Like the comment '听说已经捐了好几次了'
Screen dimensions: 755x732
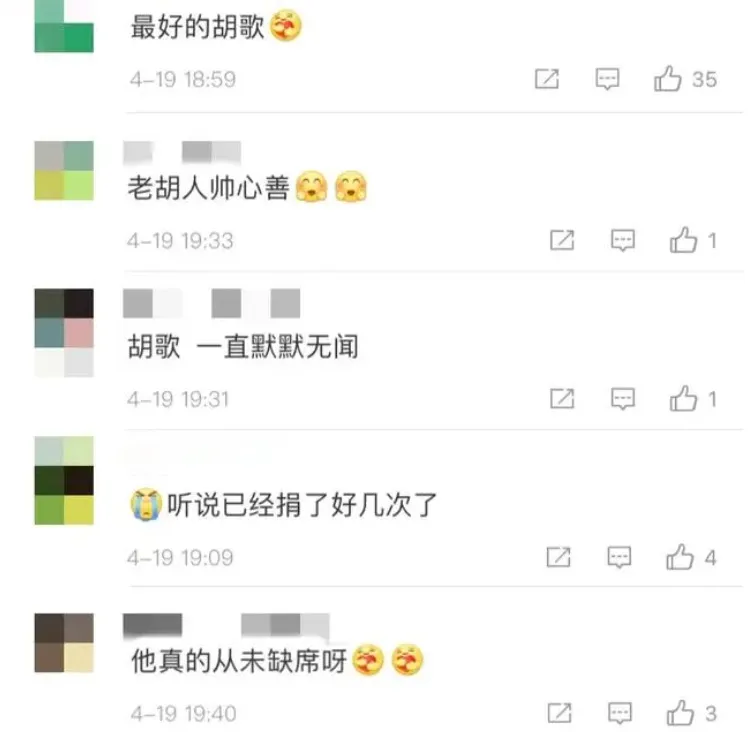tap(681, 557)
